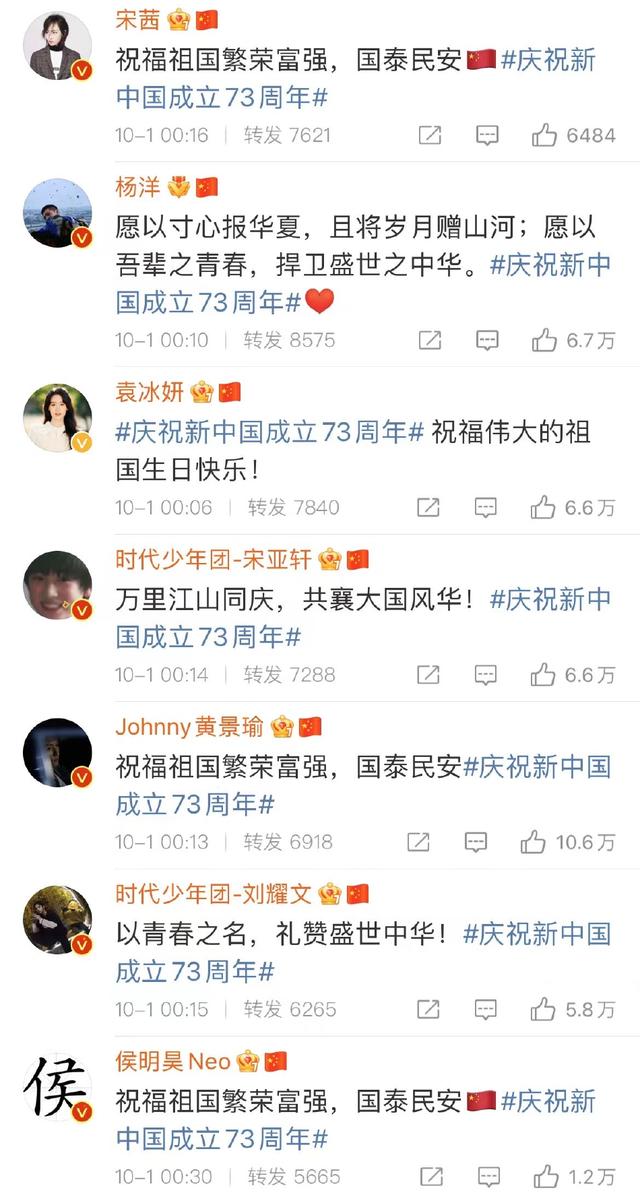Comment on 宋茜's post
The image size is (640, 1198).
pyautogui.click(x=487, y=135)
